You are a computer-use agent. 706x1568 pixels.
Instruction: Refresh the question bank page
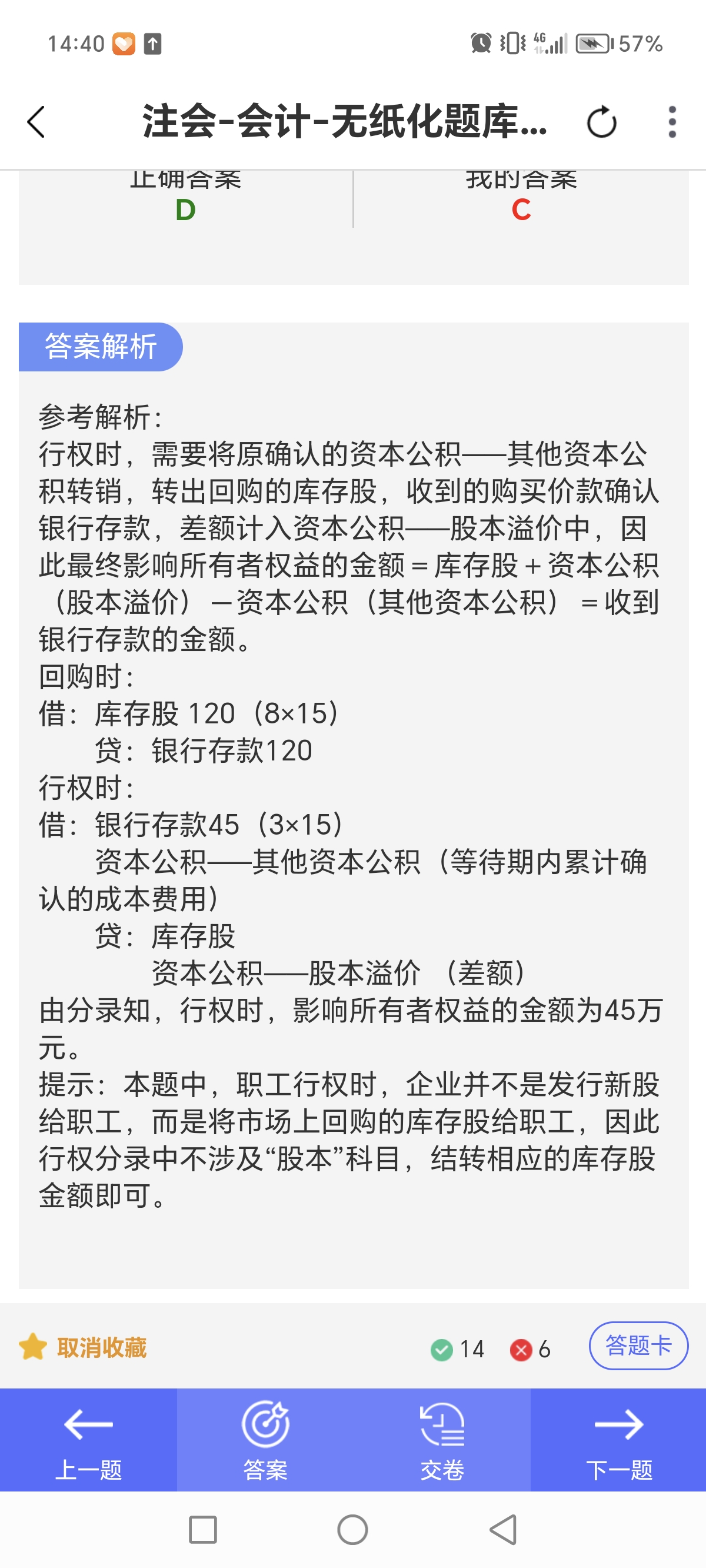coord(601,122)
